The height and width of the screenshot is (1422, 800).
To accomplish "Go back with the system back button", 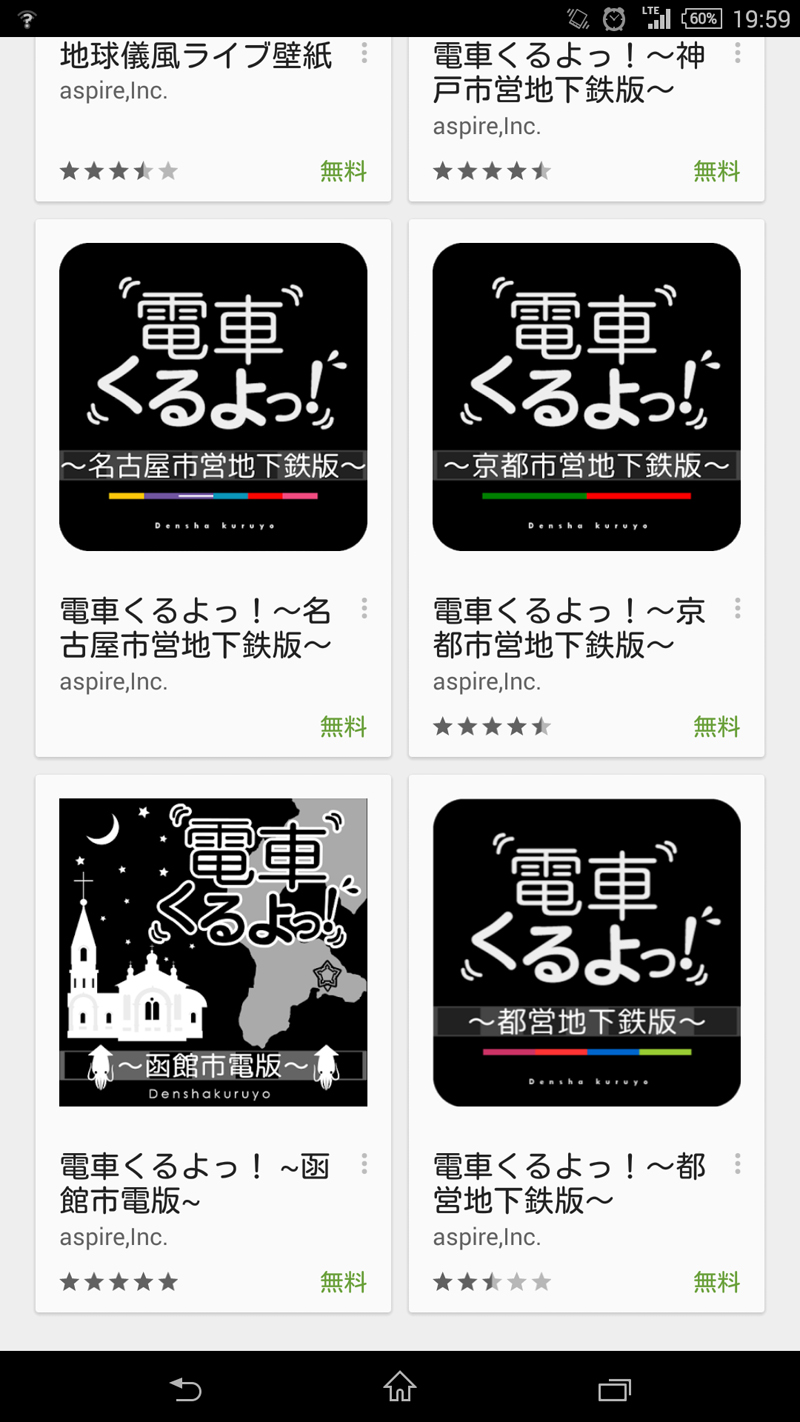I will [x=186, y=1388].
